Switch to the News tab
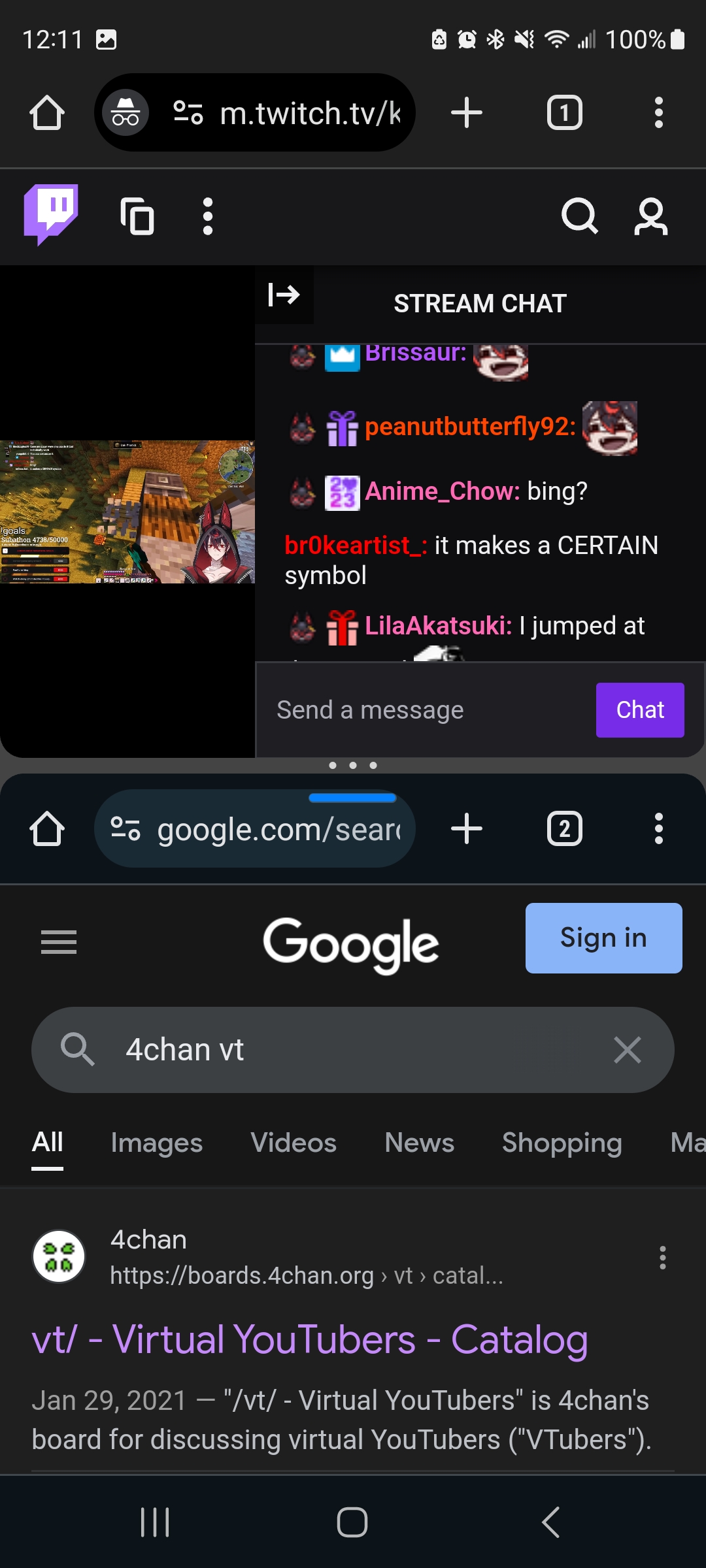The width and height of the screenshot is (706, 1568). point(419,1143)
